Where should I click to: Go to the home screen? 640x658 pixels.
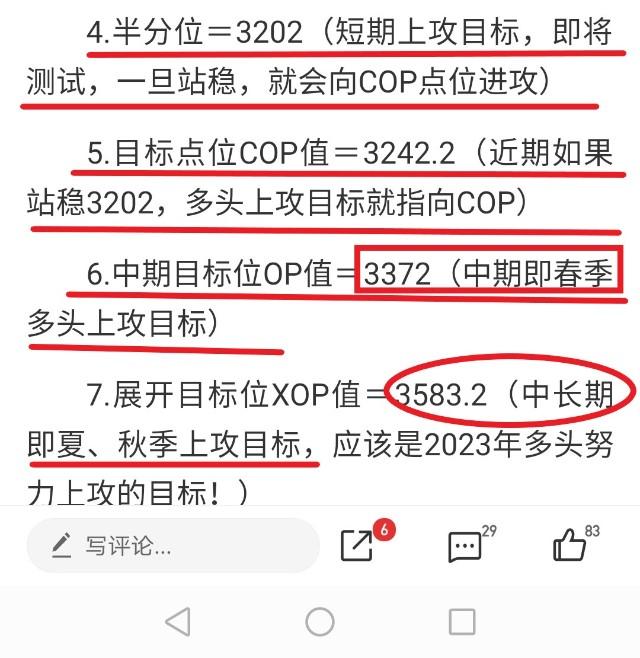click(x=320, y=622)
